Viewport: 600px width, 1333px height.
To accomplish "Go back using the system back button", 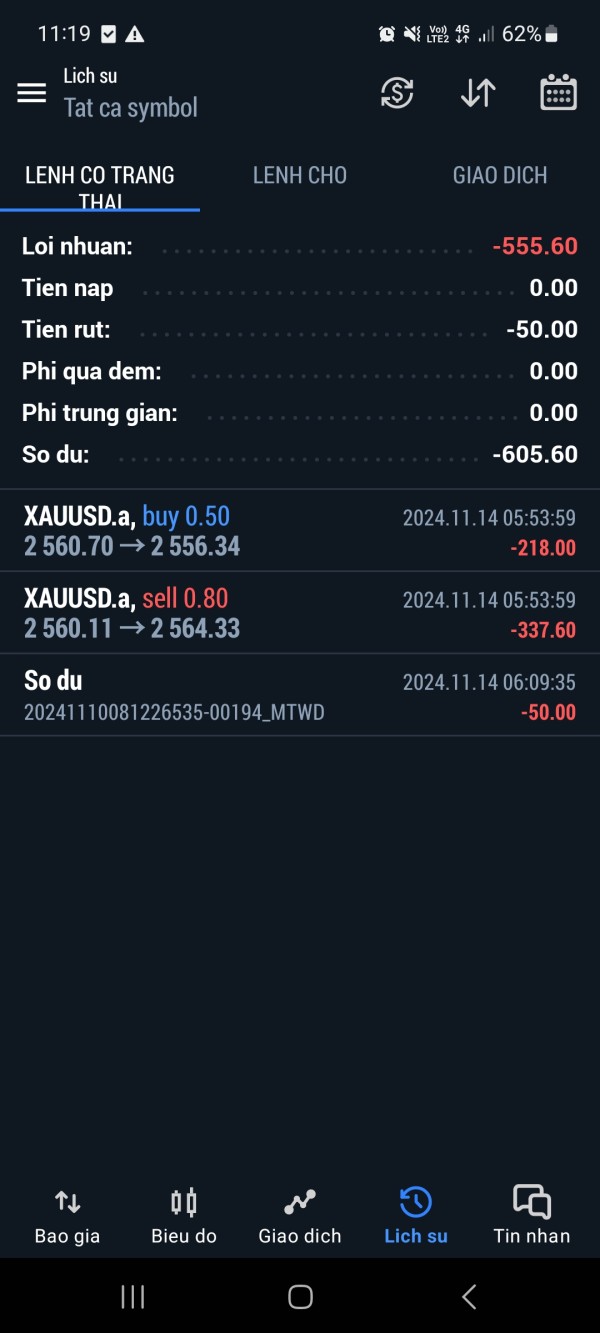I will [469, 1297].
